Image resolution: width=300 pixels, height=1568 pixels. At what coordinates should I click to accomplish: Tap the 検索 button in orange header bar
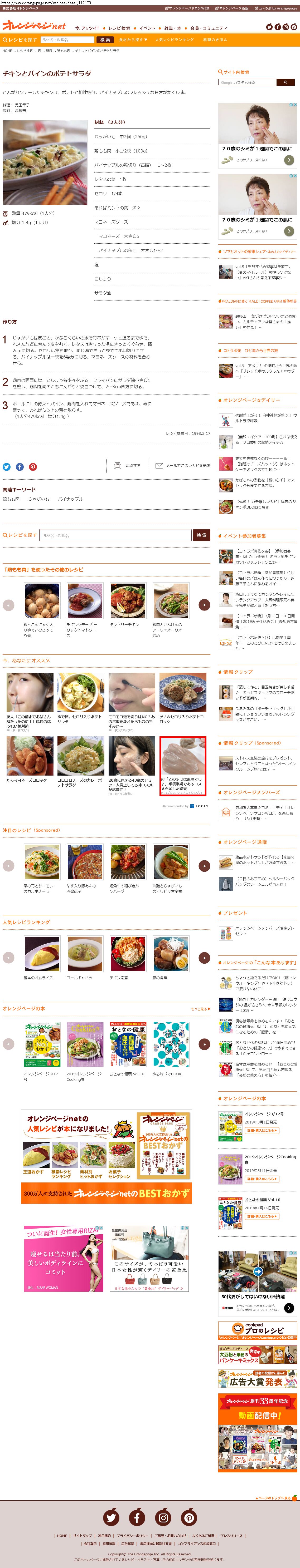pos(105,40)
